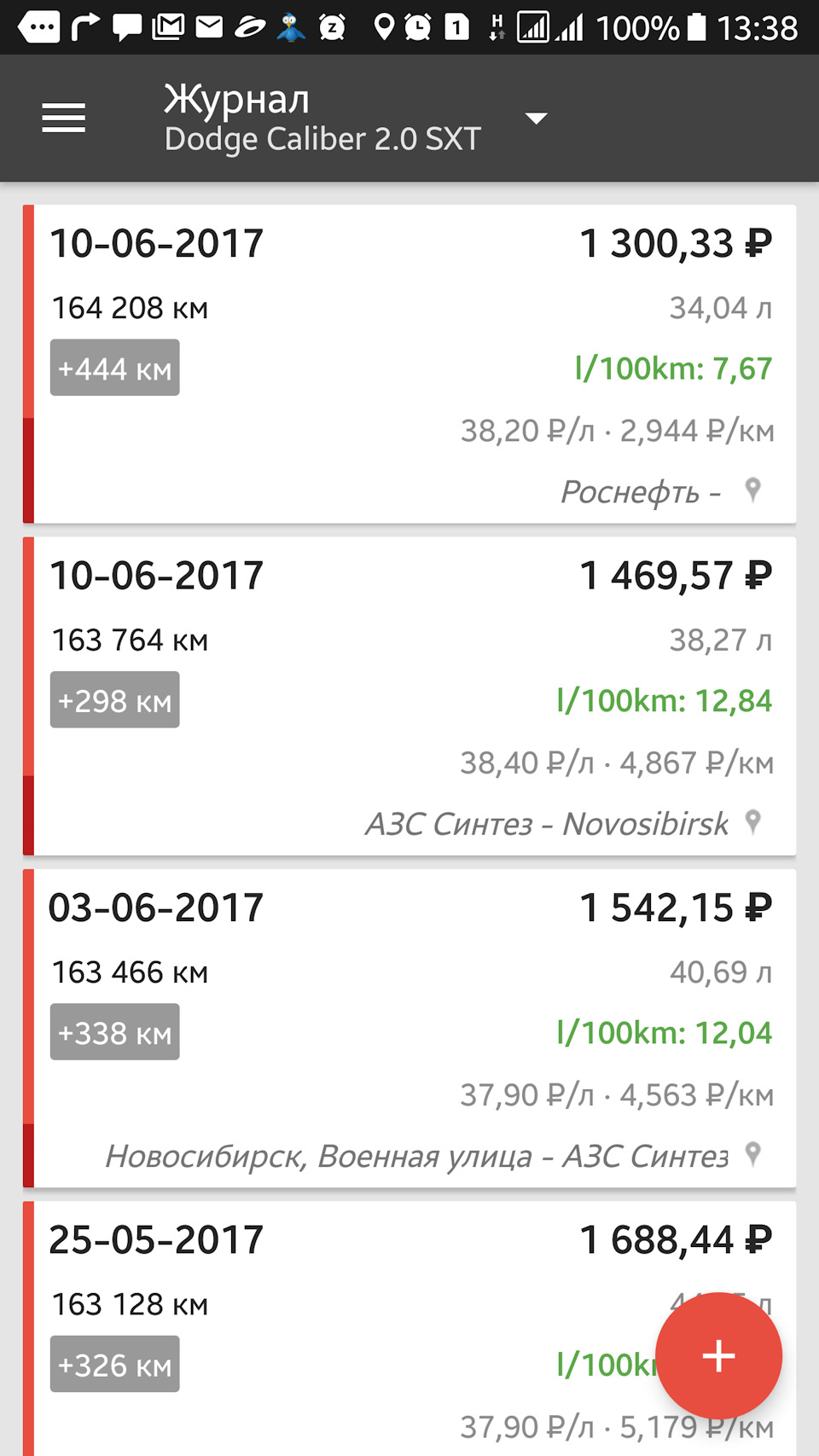
Task: Open the fuel entry dated 03-06-2017
Action: coord(409,1024)
